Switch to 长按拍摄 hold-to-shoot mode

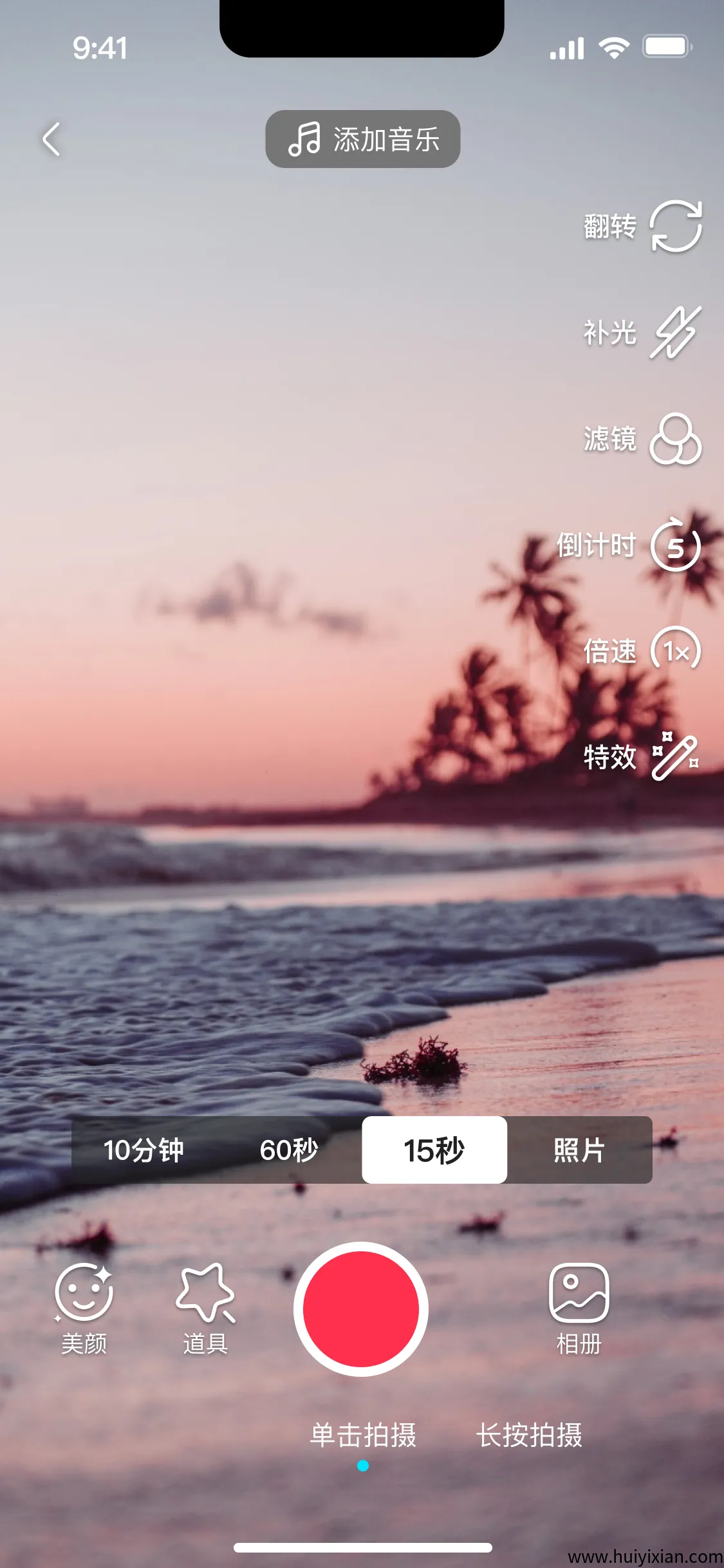tap(529, 1435)
